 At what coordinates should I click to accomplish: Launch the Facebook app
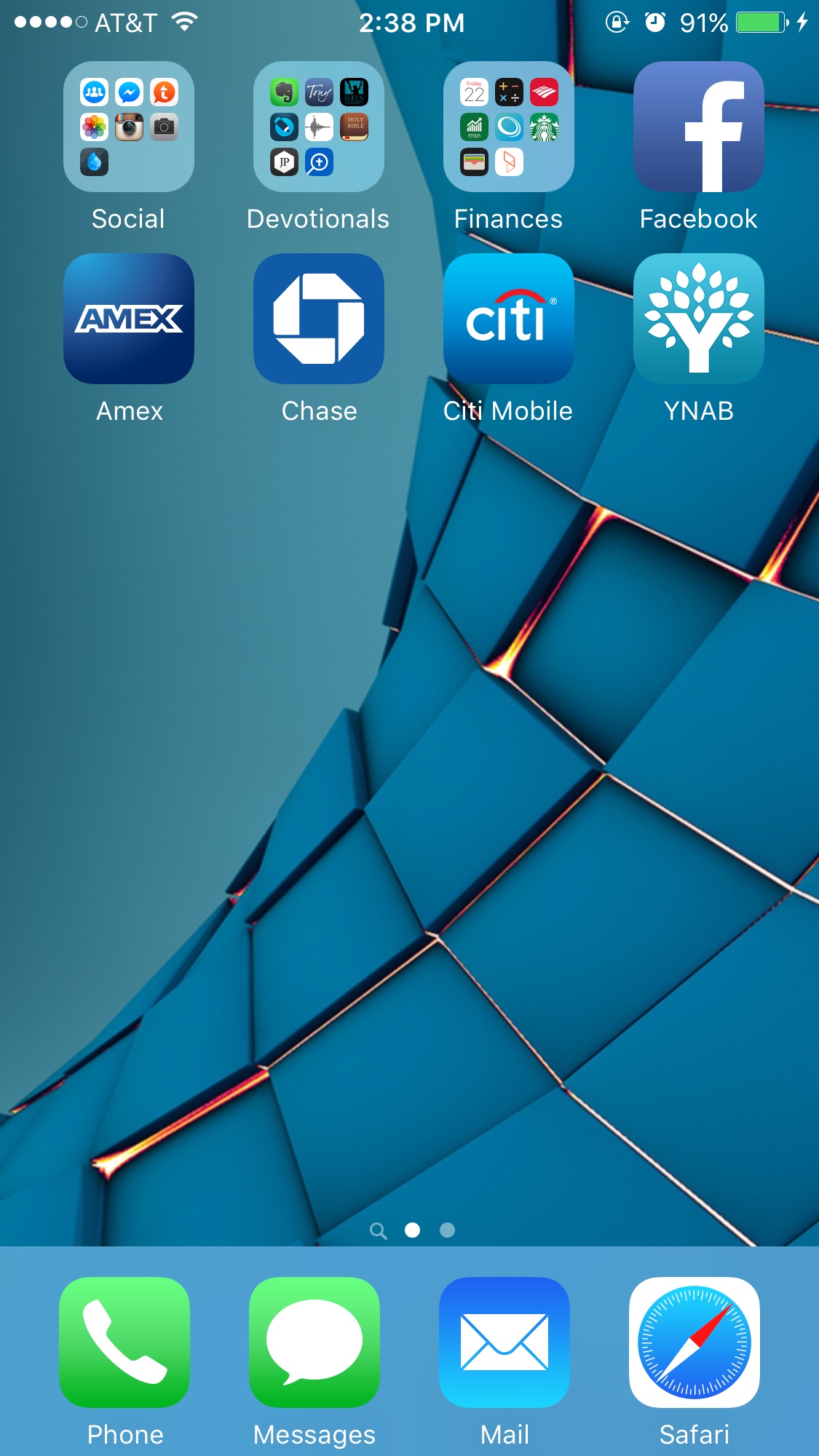(x=699, y=127)
